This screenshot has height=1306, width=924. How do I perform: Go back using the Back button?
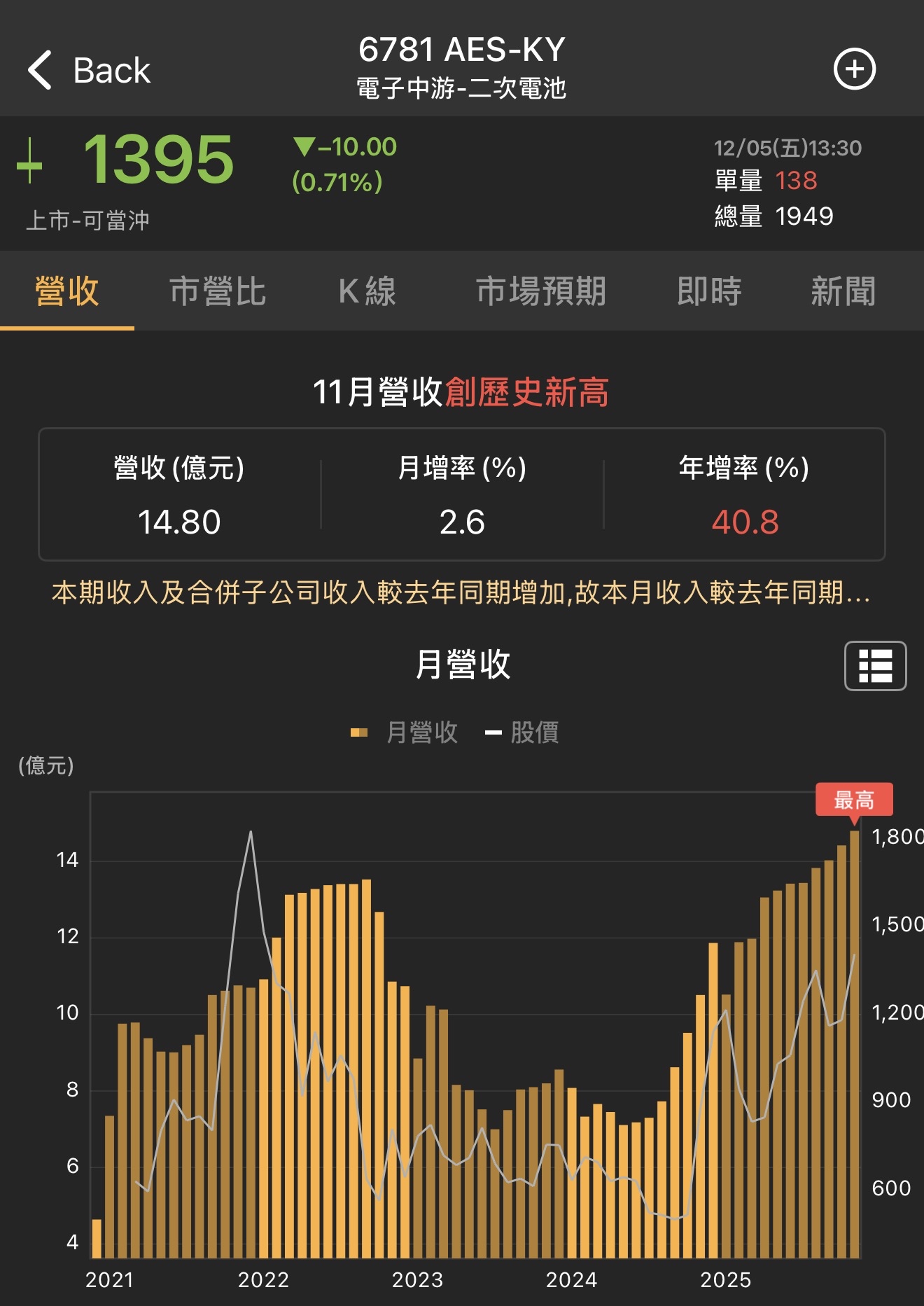click(x=89, y=70)
